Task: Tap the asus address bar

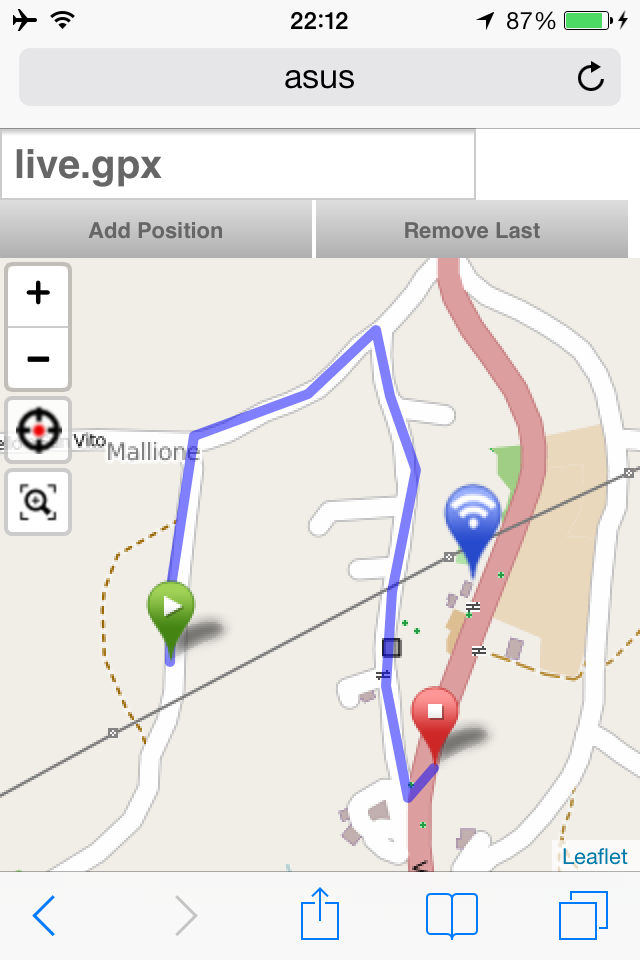Action: pyautogui.click(x=300, y=77)
